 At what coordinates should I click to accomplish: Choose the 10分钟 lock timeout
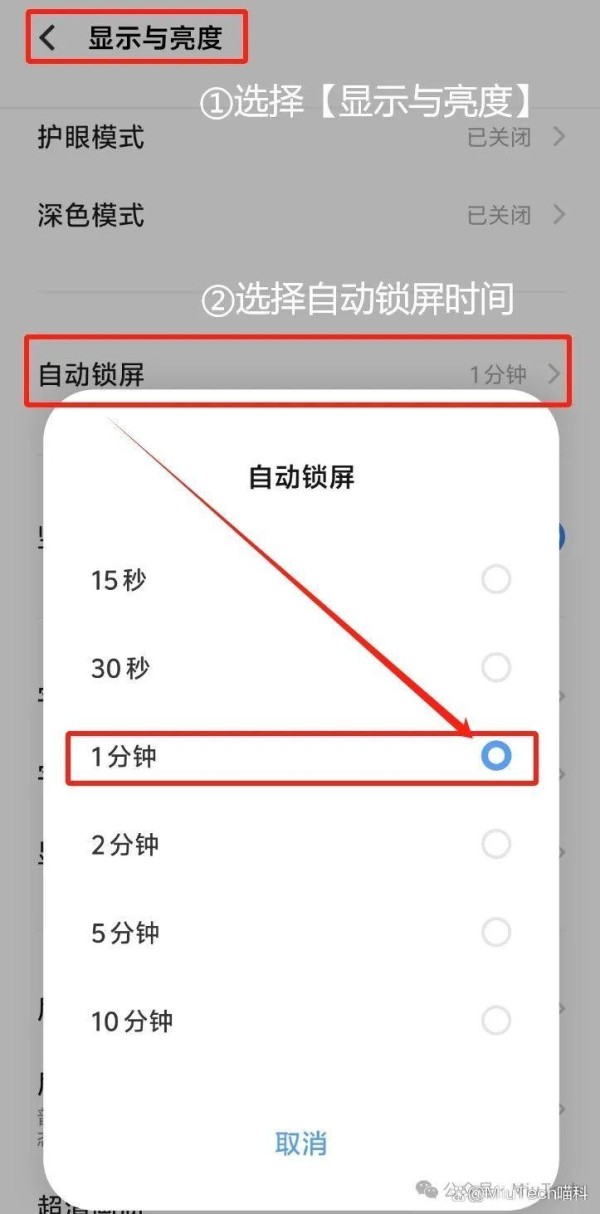pos(300,1021)
